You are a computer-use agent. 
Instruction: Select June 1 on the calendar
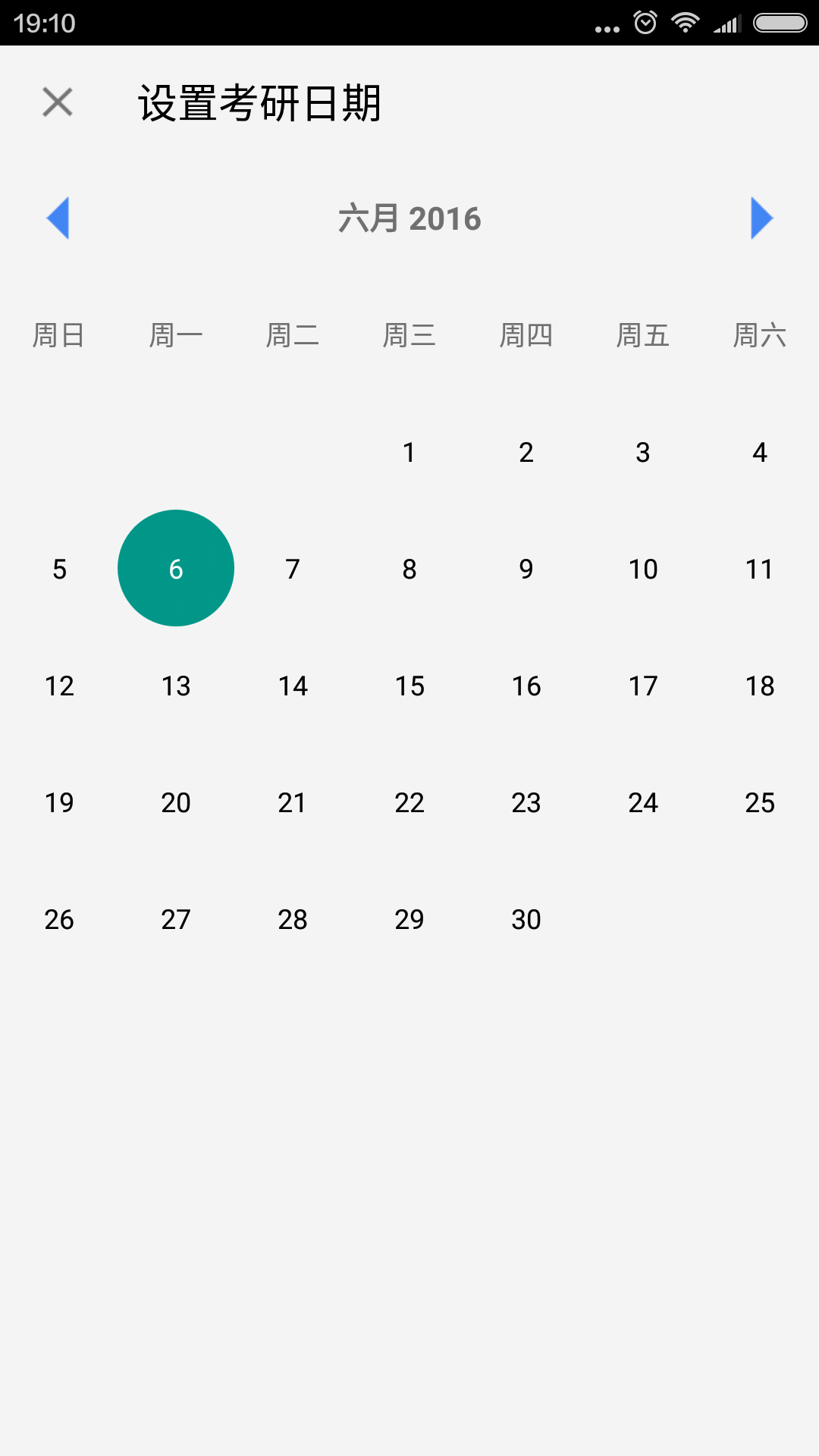[409, 452]
